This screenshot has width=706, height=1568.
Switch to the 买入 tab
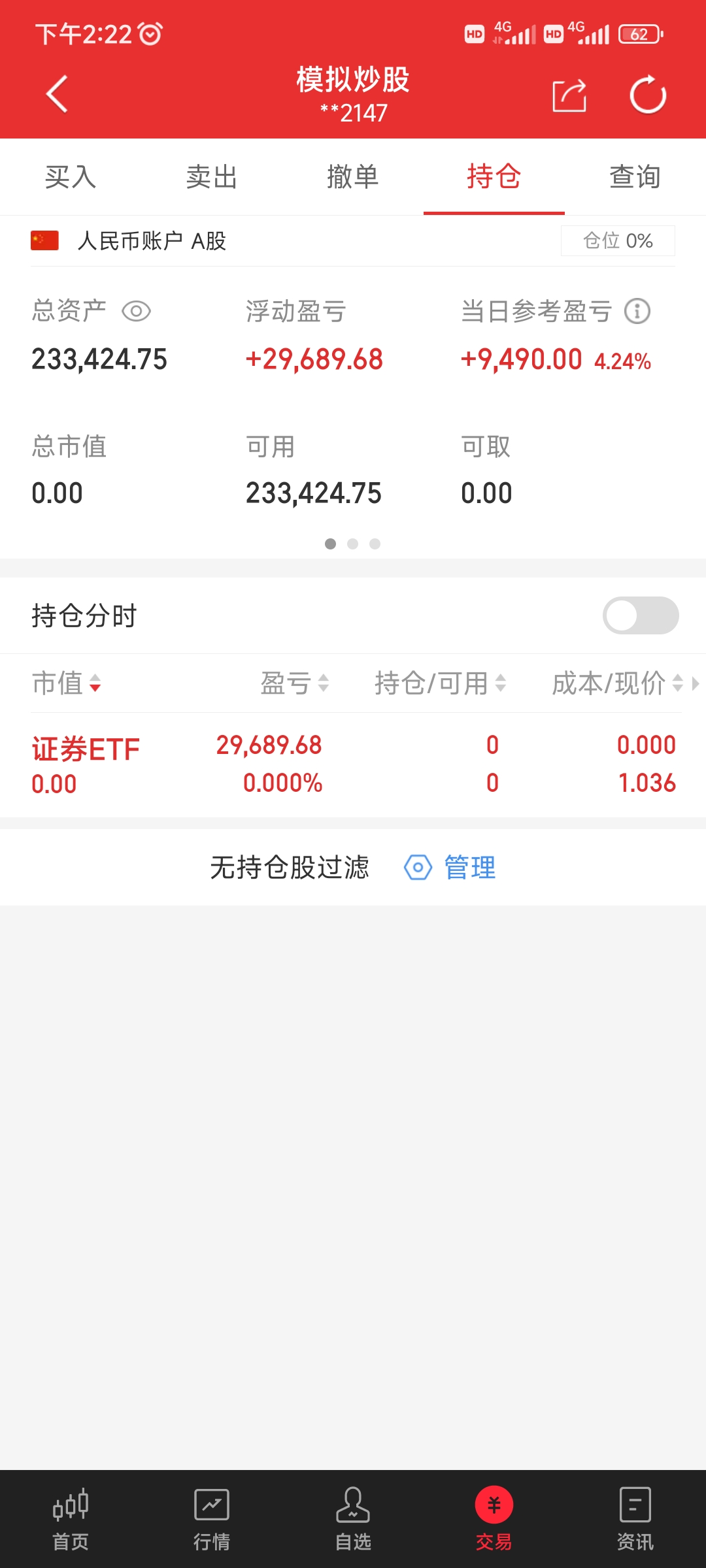click(x=71, y=177)
